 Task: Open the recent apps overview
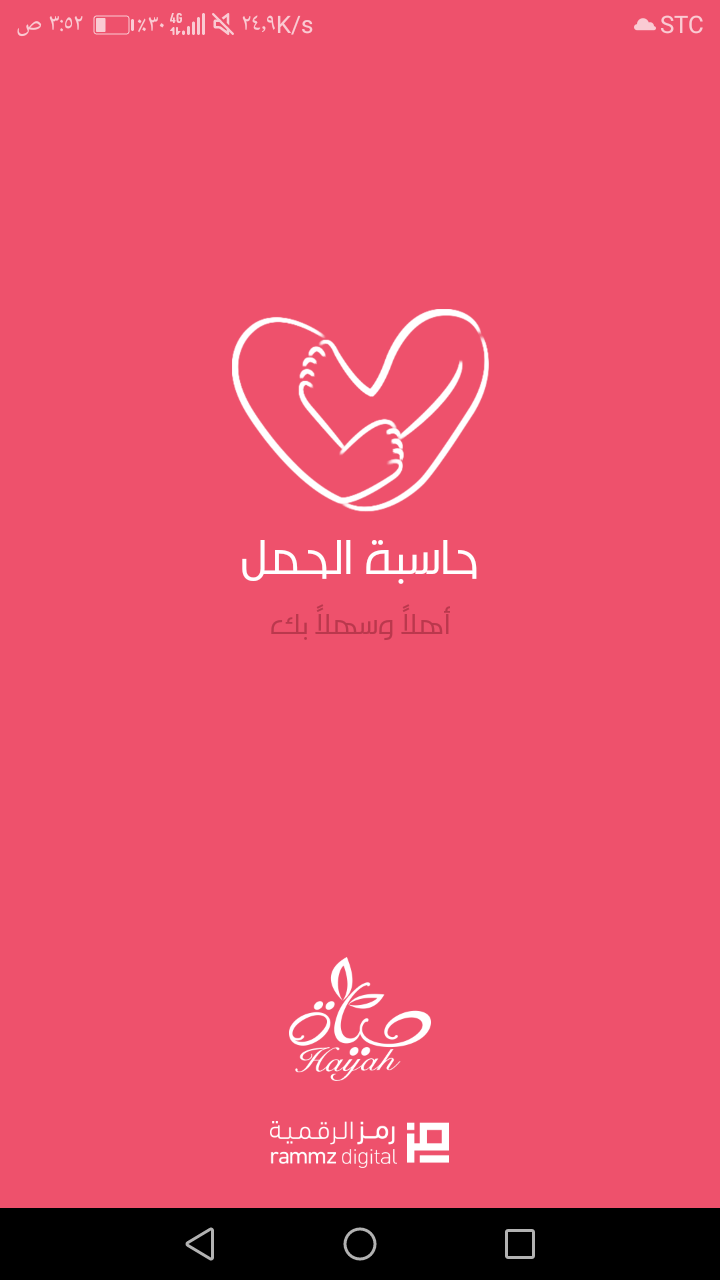(520, 1244)
